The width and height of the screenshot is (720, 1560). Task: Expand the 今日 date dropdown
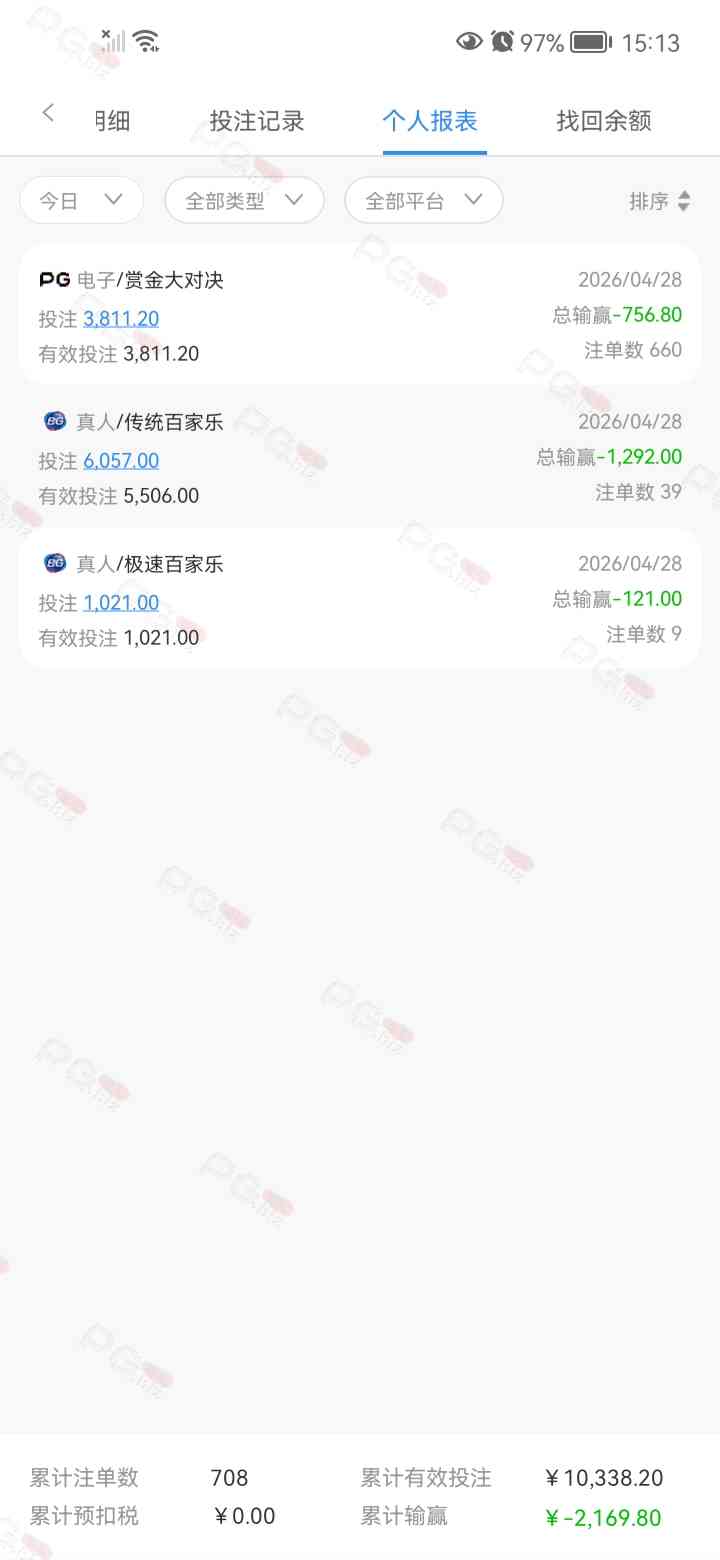[x=81, y=201]
